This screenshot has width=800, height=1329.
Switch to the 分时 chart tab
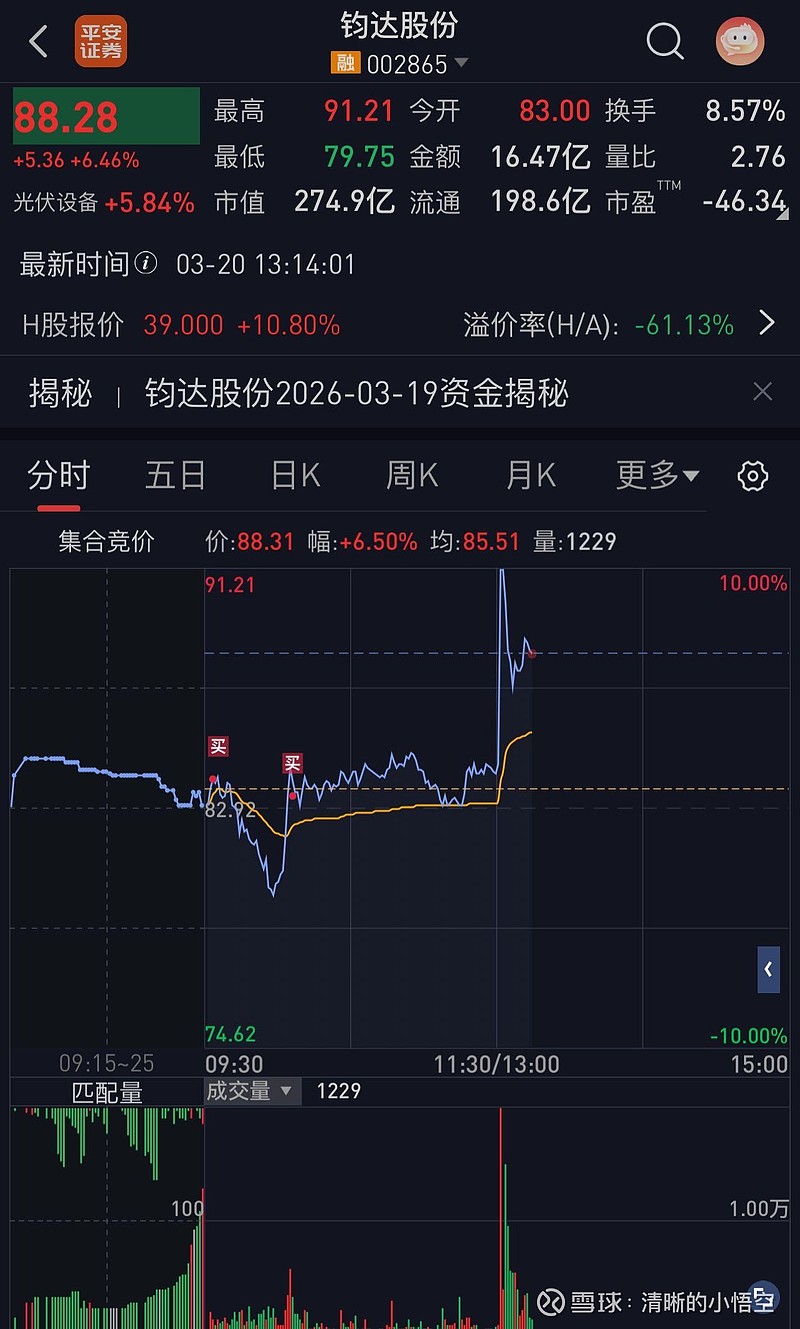coord(59,476)
